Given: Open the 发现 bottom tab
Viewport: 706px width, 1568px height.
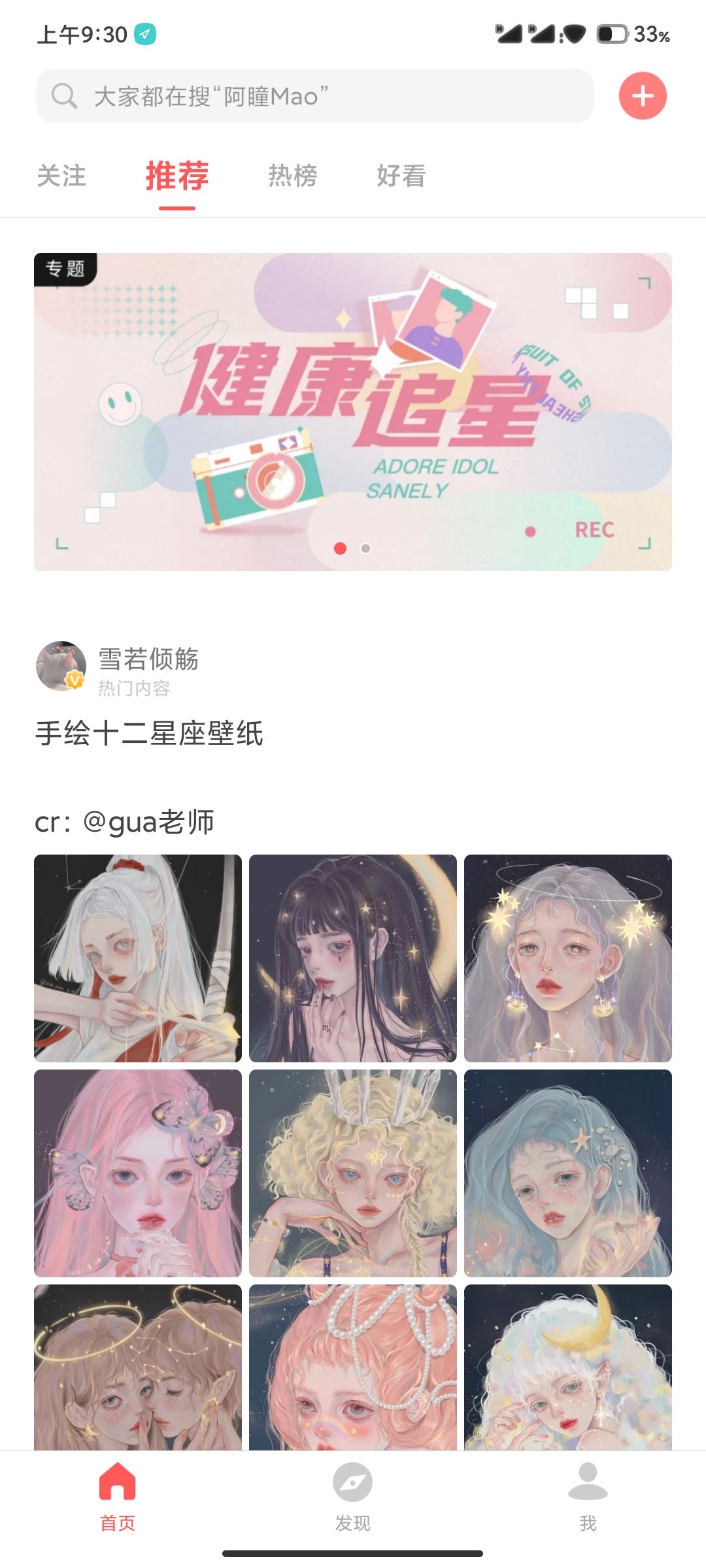Looking at the screenshot, I should pyautogui.click(x=353, y=1495).
